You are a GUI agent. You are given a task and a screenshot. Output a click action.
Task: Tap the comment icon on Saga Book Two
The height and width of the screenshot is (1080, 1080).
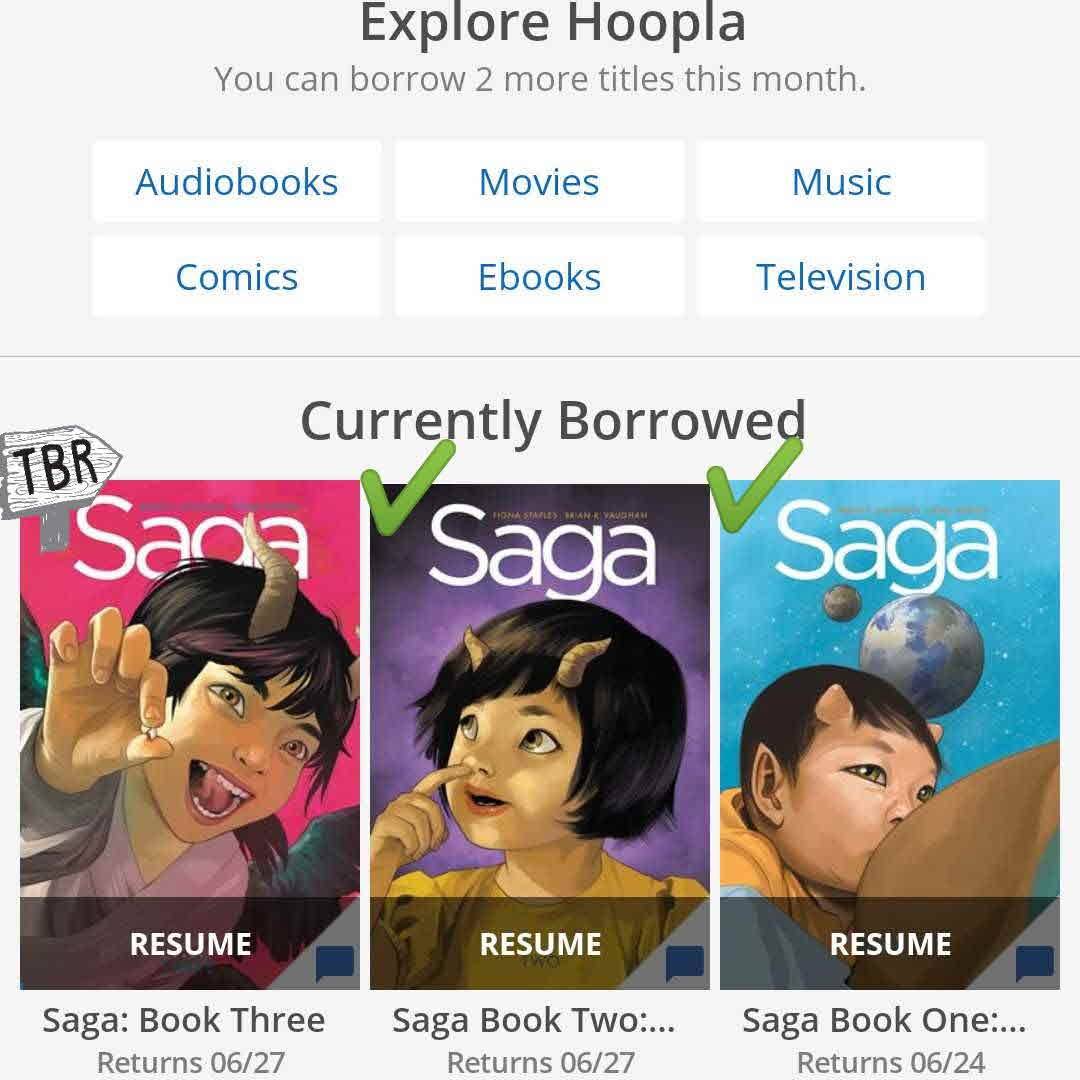685,965
